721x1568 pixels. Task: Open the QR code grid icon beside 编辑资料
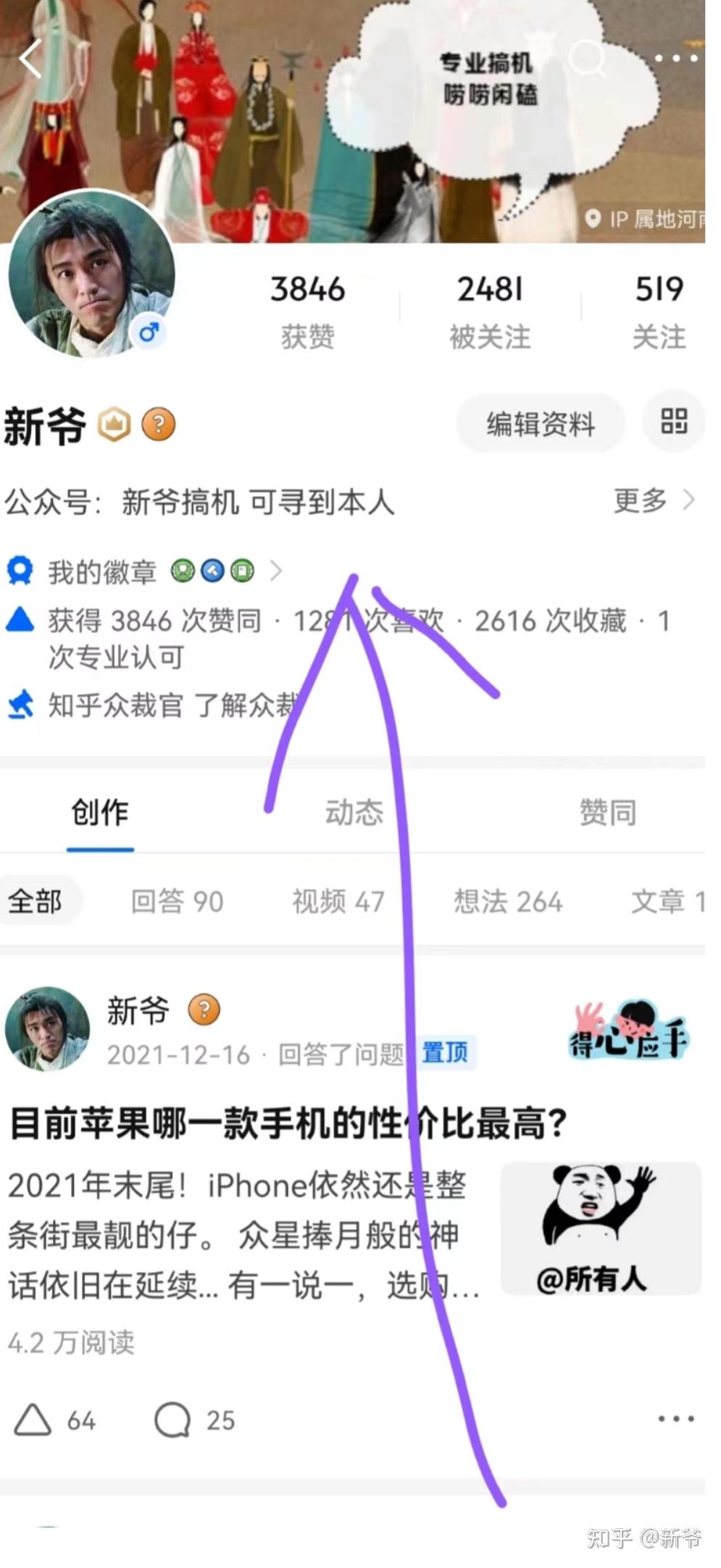point(674,421)
